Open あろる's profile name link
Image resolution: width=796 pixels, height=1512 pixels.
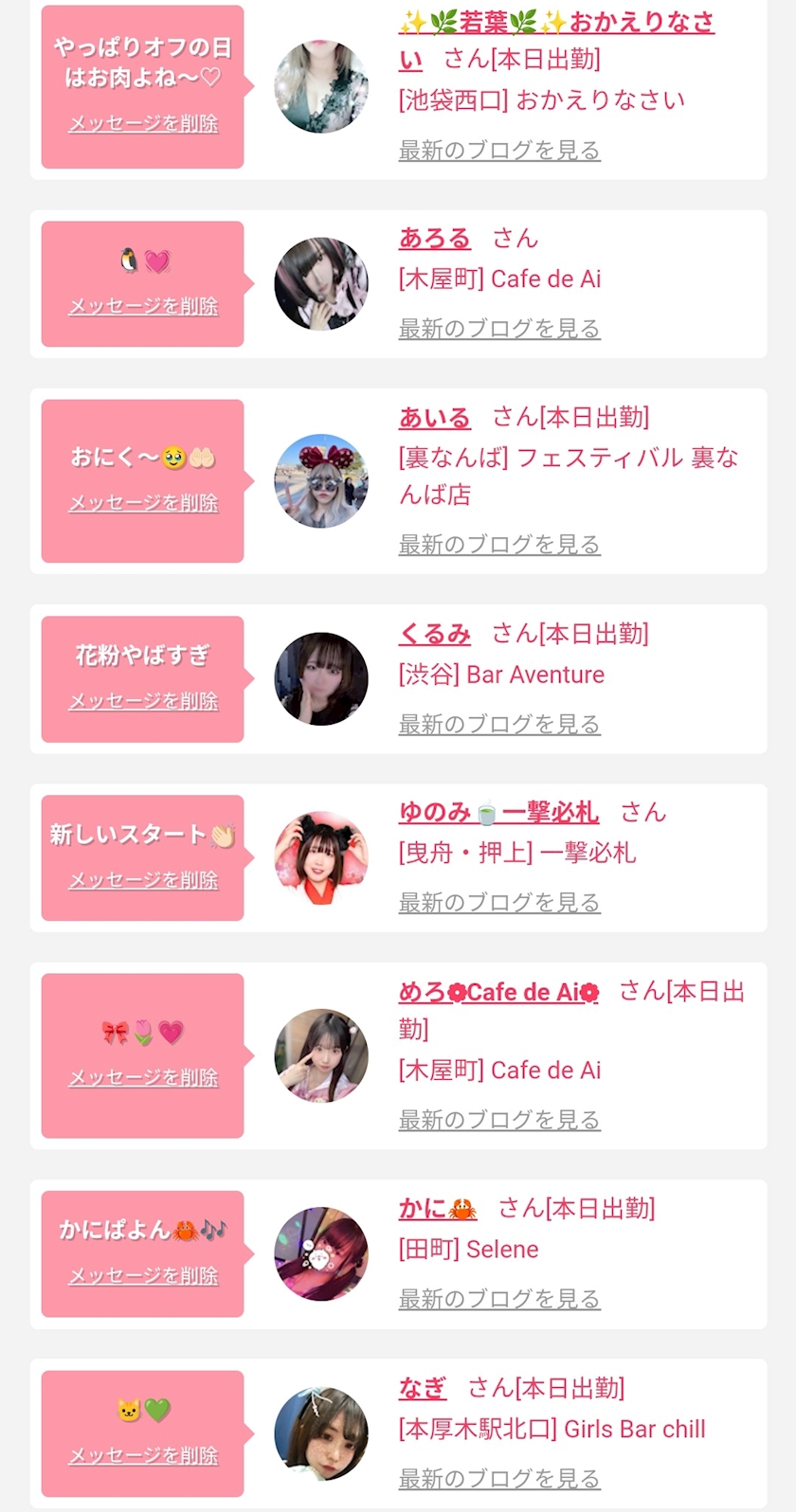434,238
